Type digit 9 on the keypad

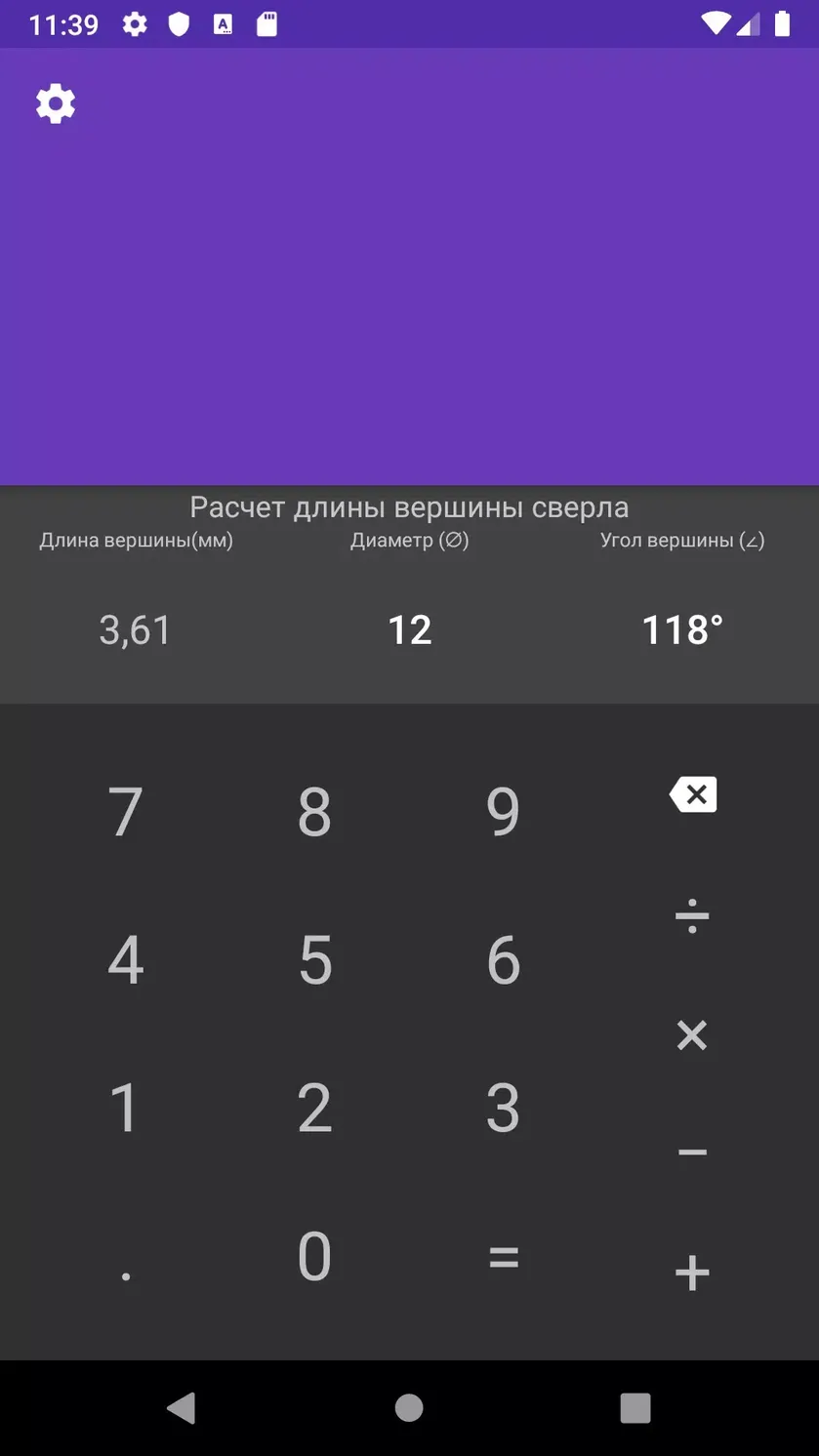pos(503,812)
